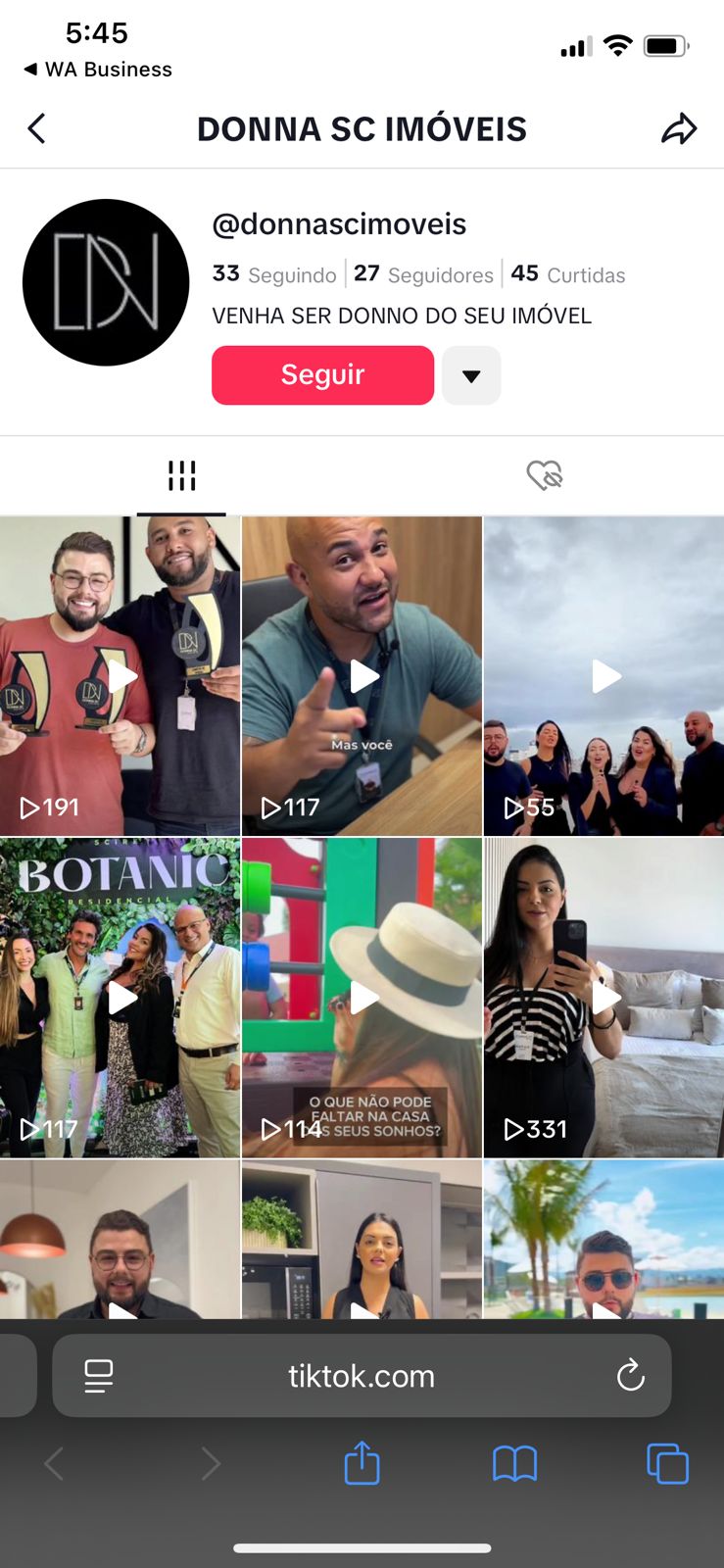Image resolution: width=724 pixels, height=1568 pixels.
Task: Select the videos grid tab icon
Action: (181, 475)
